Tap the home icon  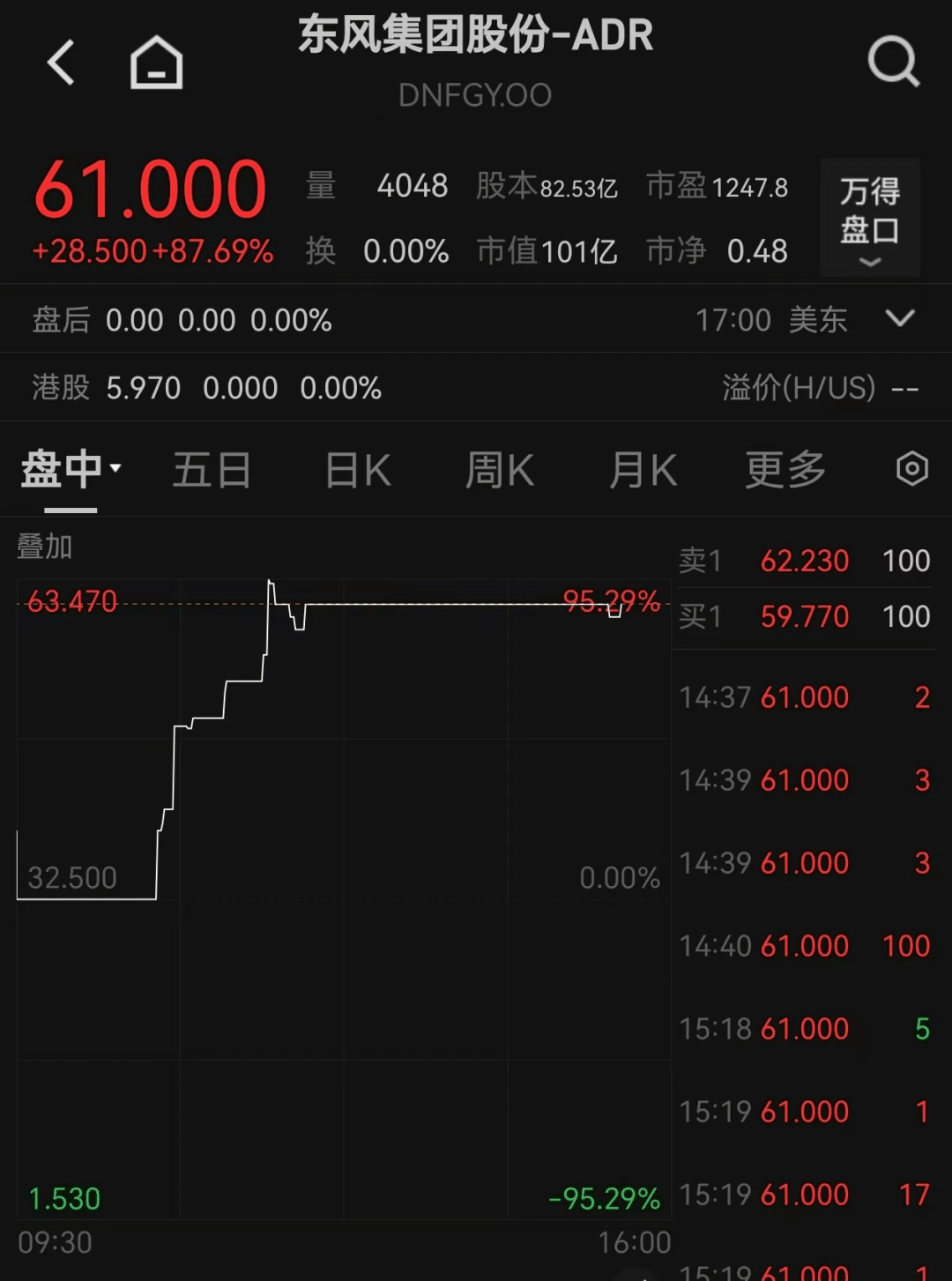coord(156,62)
